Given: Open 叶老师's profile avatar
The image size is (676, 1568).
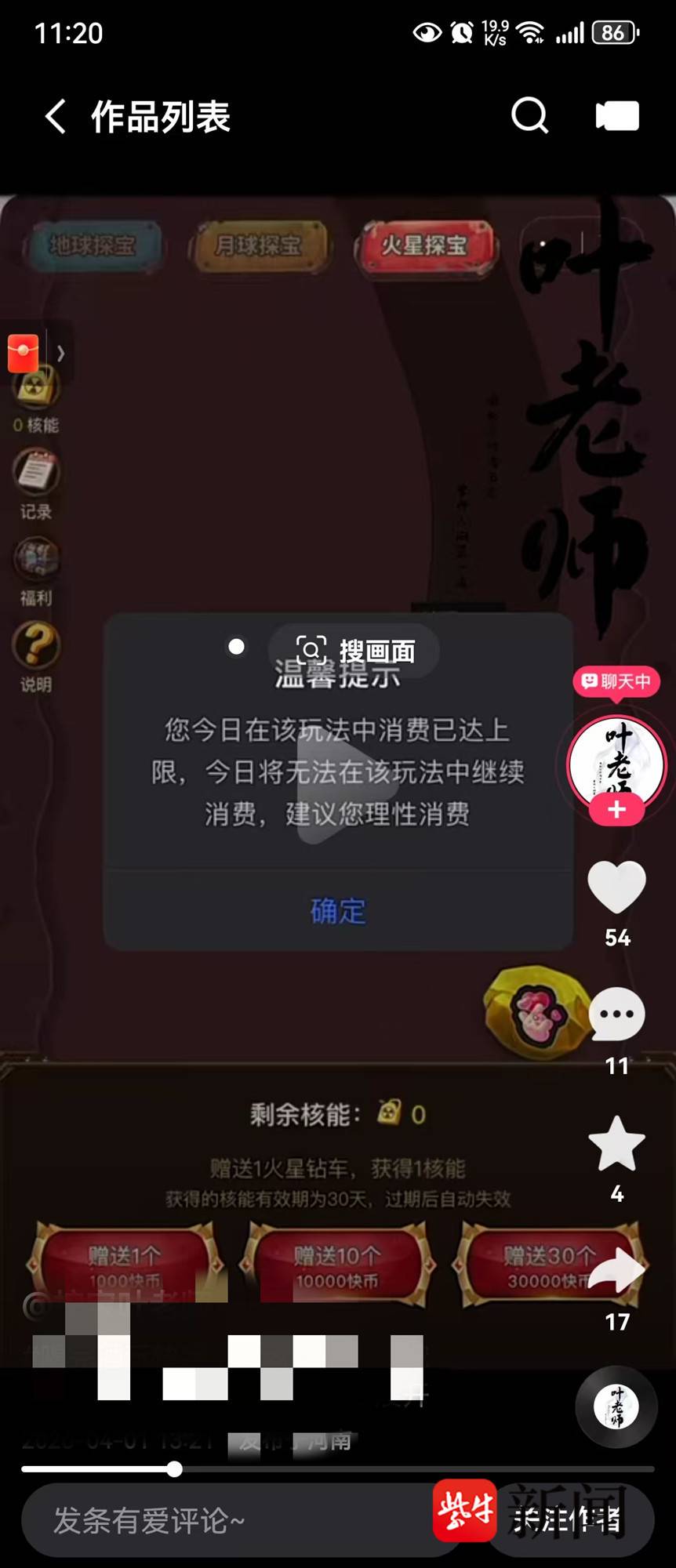Looking at the screenshot, I should (617, 762).
